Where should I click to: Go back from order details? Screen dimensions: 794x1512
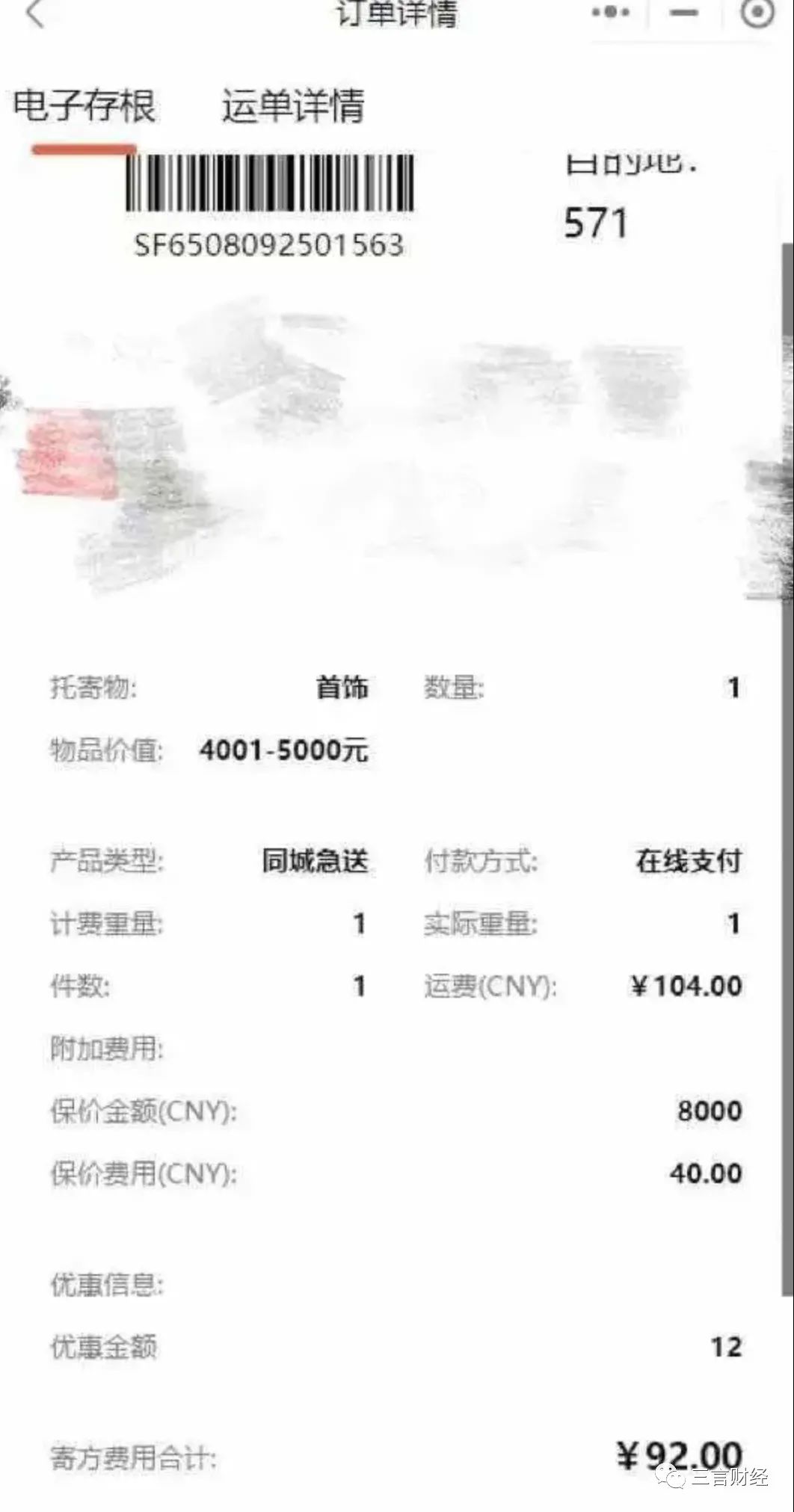point(35,13)
